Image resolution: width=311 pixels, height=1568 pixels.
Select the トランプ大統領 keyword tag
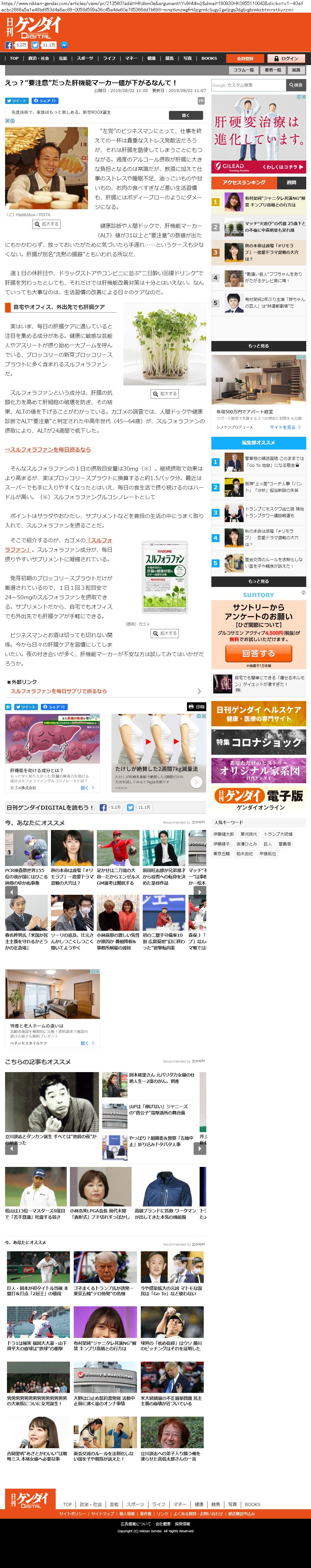click(x=278, y=834)
